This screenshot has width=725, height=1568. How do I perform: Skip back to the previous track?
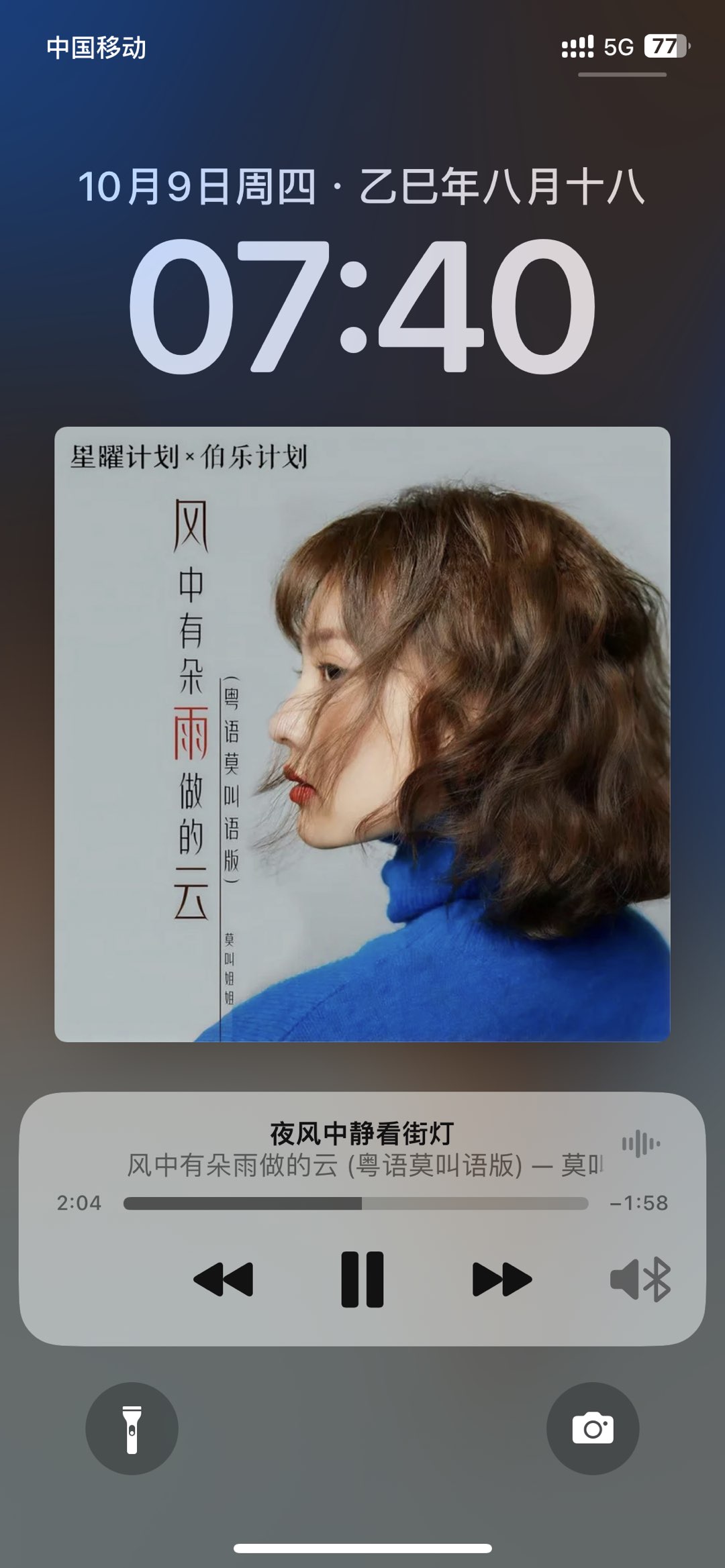pyautogui.click(x=224, y=1279)
